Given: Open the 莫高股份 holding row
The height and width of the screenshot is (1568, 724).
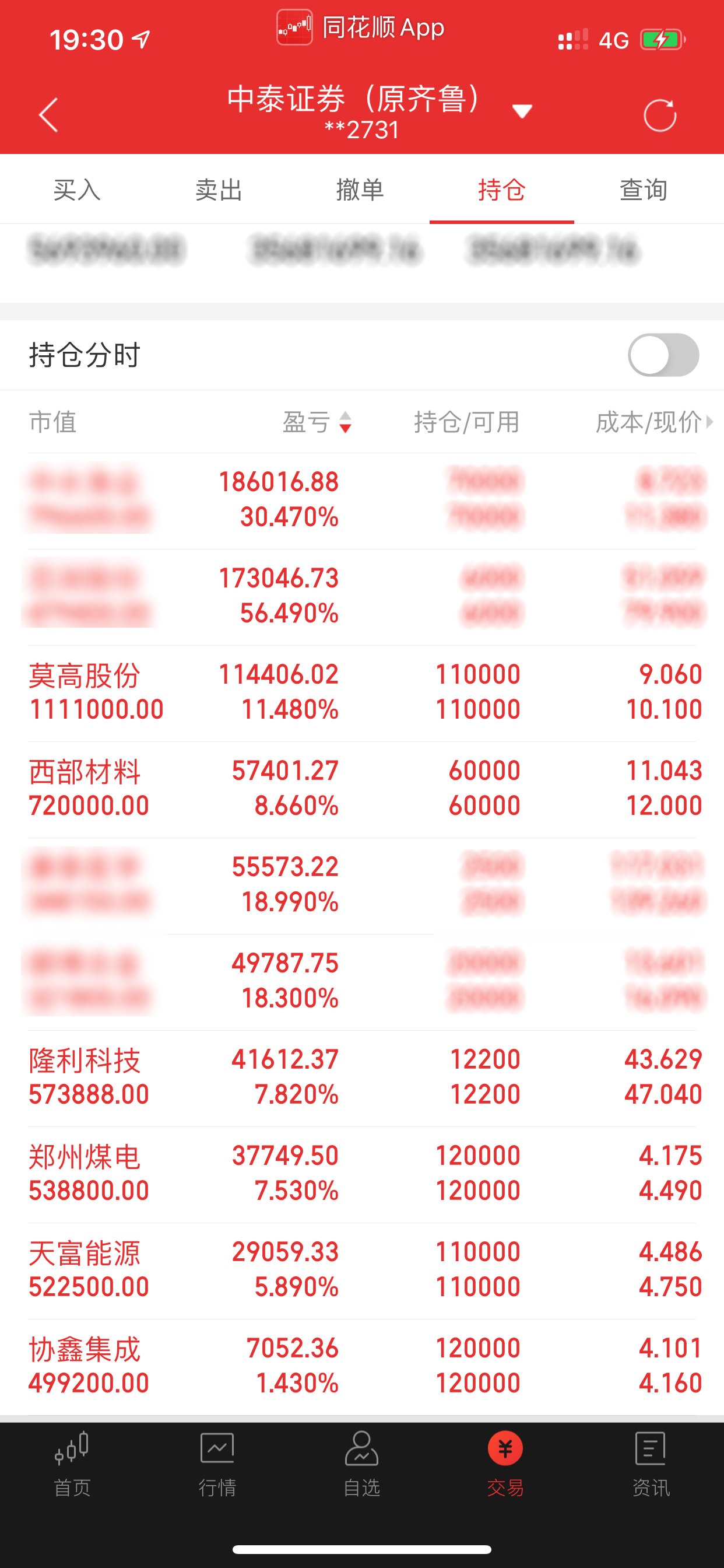Looking at the screenshot, I should (362, 692).
